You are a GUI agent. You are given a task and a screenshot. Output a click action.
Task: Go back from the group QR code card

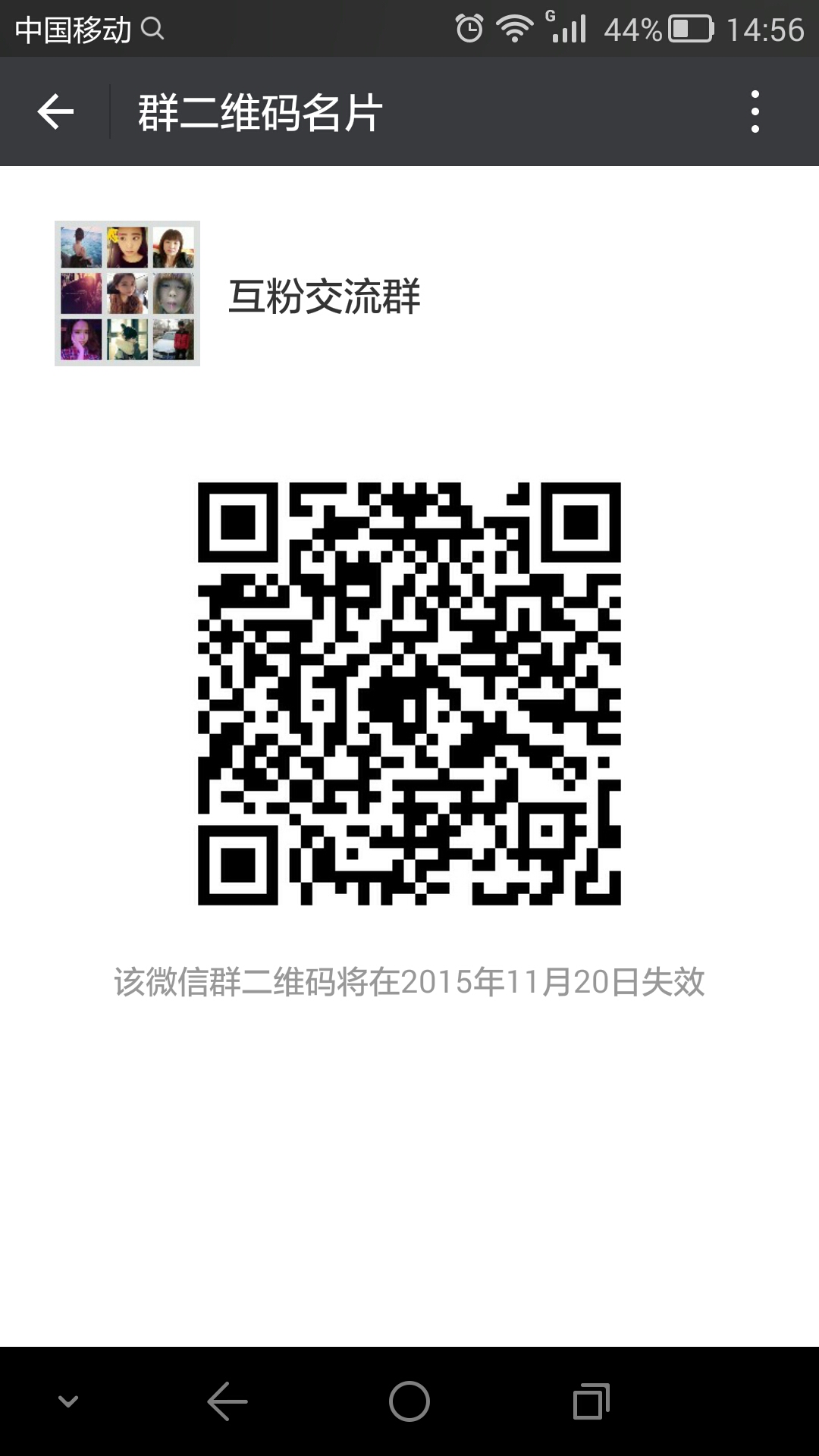(55, 112)
